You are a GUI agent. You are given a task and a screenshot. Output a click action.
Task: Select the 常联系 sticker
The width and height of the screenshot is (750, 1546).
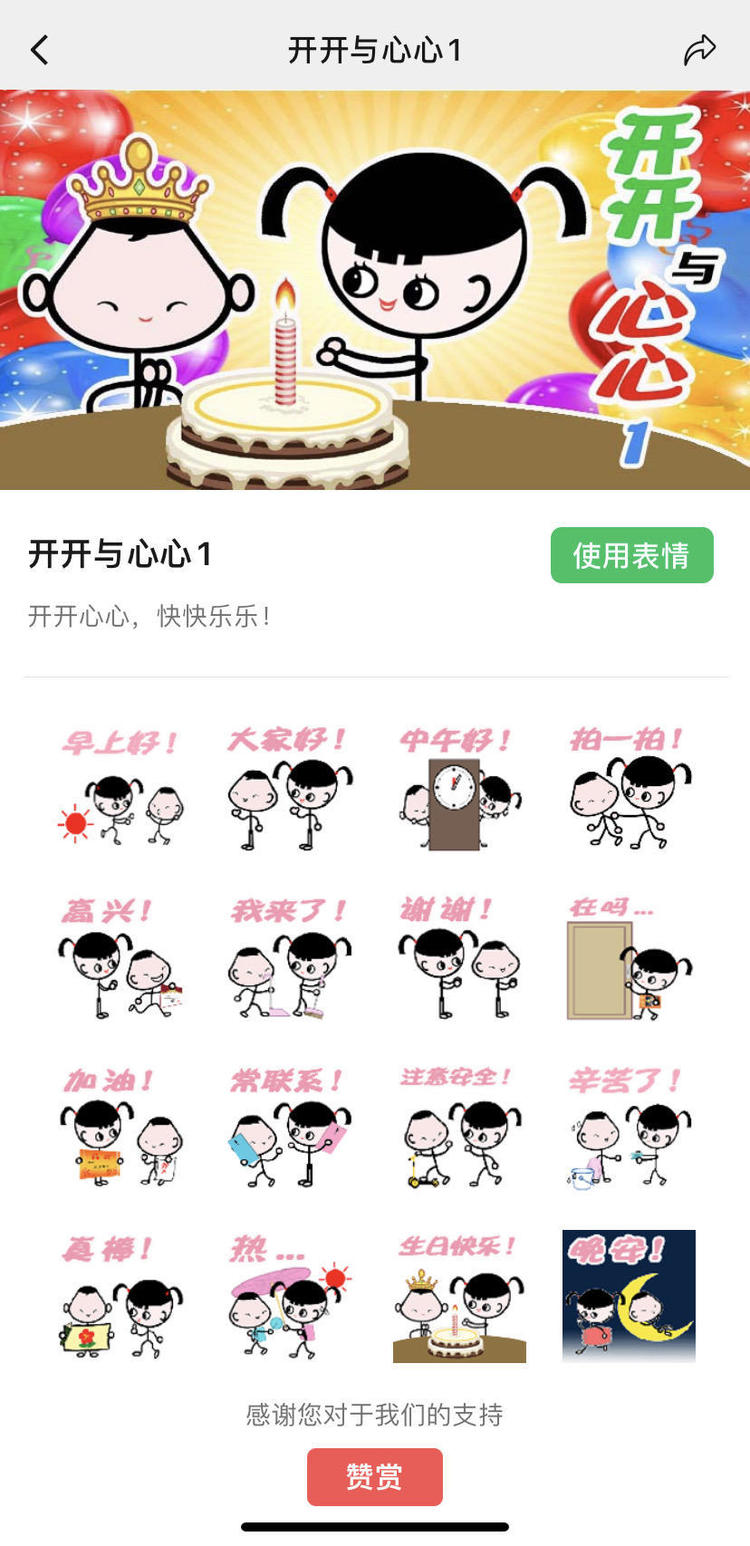289,1128
